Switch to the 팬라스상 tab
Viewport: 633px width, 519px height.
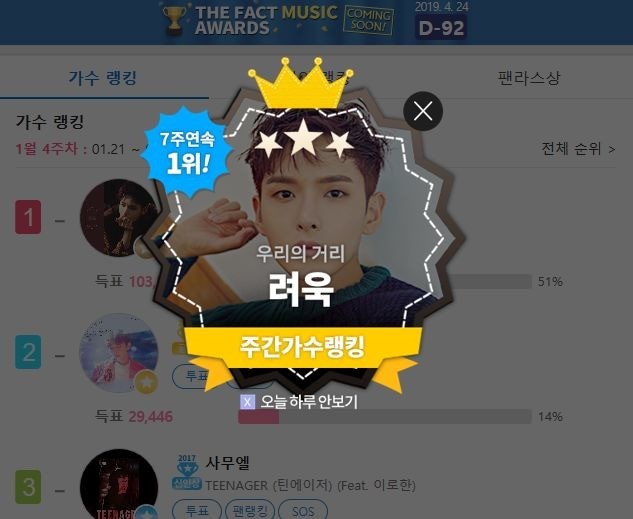point(529,77)
